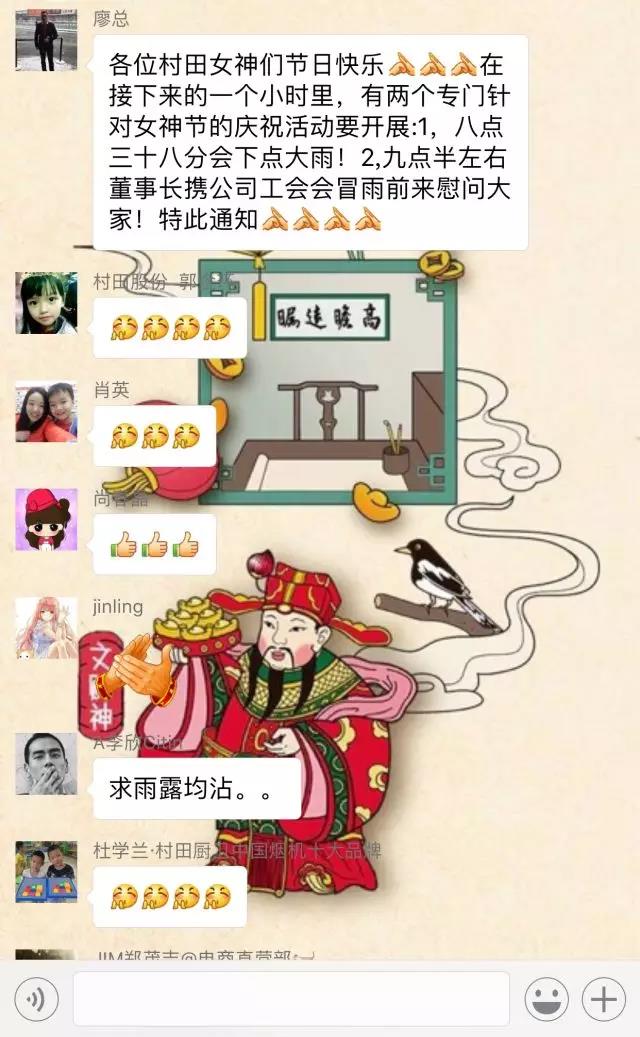This screenshot has height=1037, width=640.
Task: Open the emoji picker
Action: click(x=547, y=998)
